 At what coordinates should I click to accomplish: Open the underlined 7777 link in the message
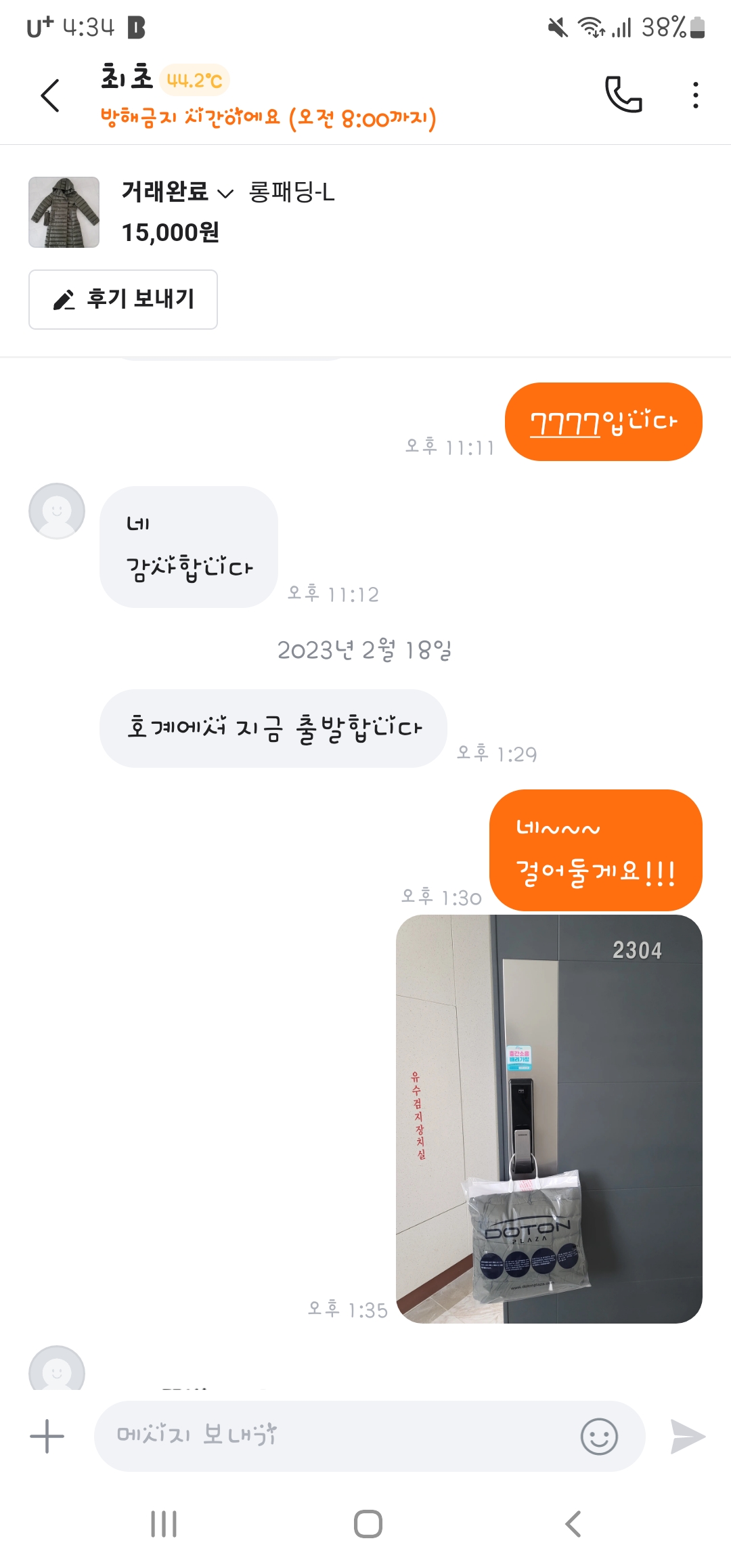point(564,424)
